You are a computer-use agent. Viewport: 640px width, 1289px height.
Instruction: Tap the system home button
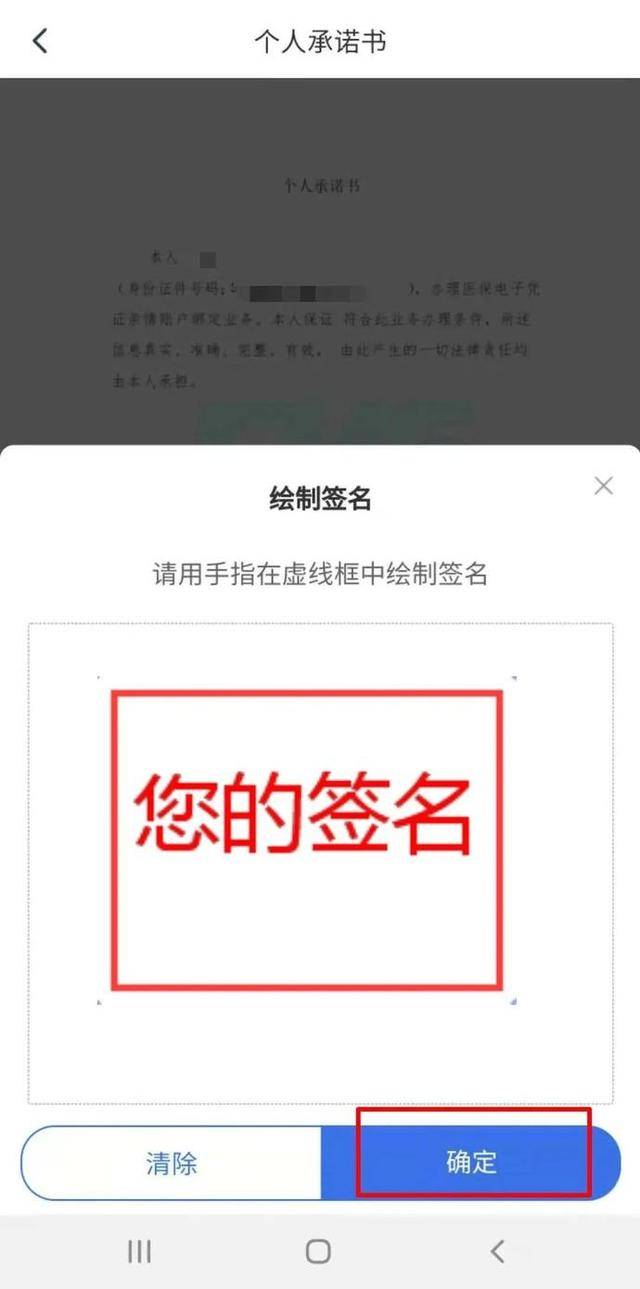click(318, 1251)
